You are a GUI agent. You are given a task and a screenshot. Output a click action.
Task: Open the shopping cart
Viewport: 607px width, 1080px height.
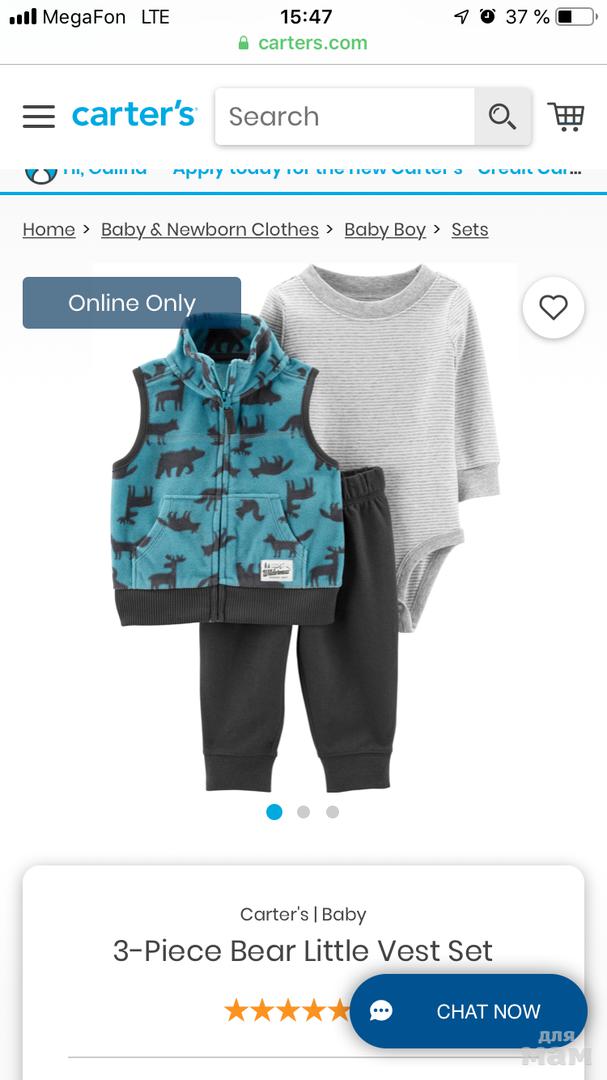point(566,117)
